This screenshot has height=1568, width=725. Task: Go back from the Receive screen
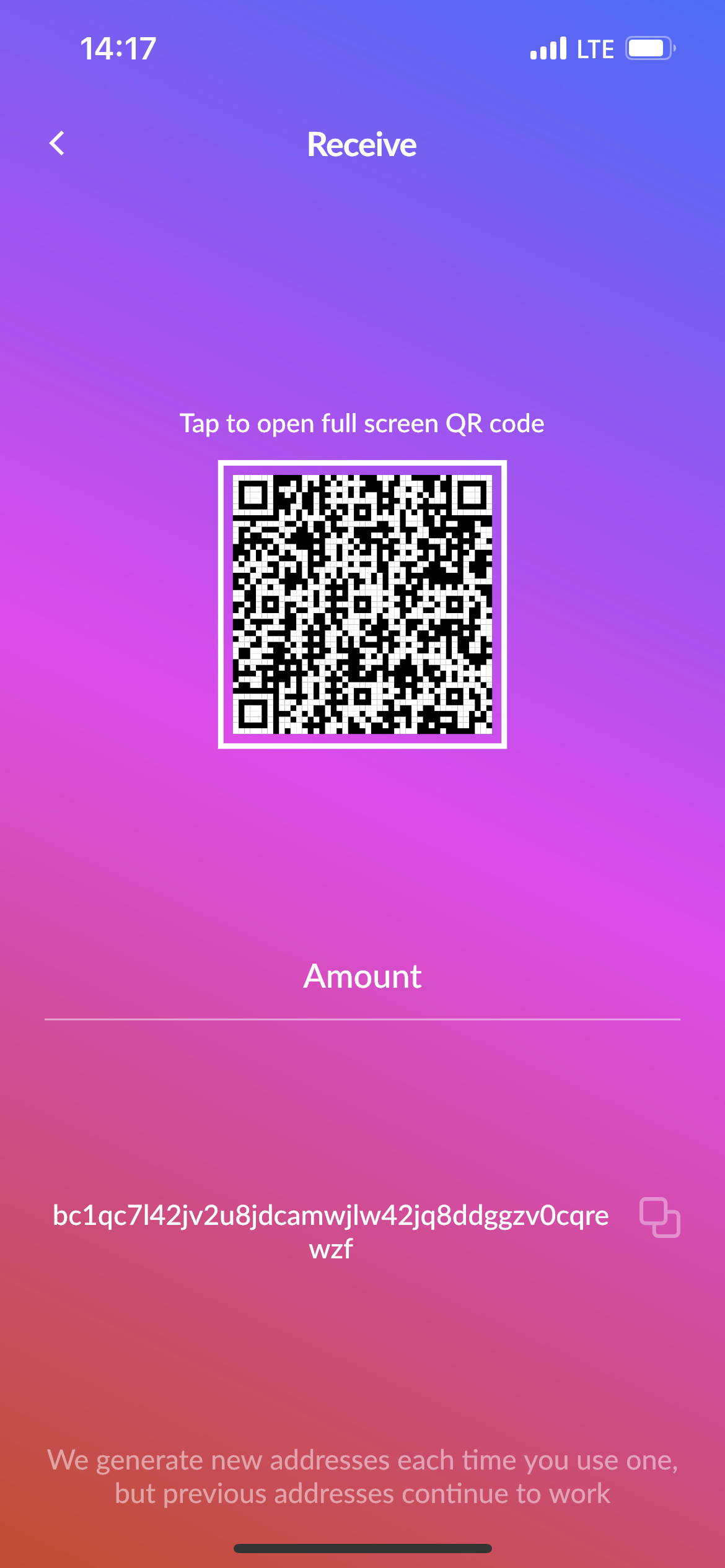tap(57, 144)
